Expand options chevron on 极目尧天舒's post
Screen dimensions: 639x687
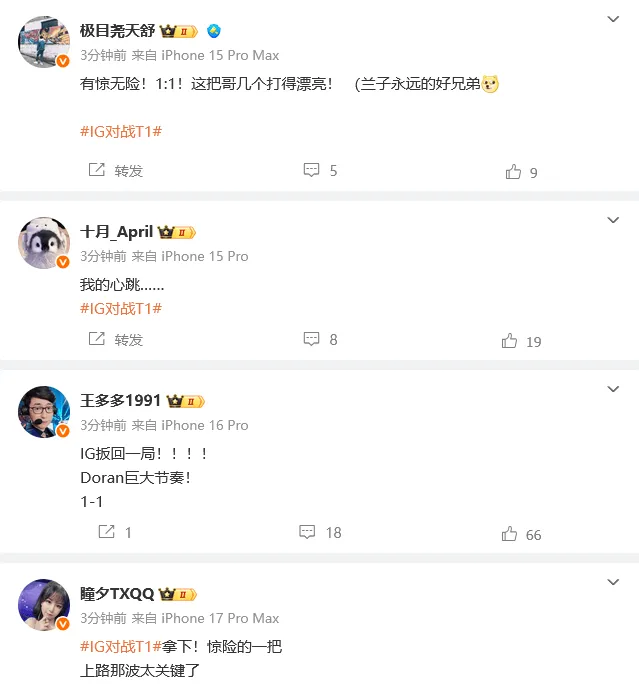coord(614,19)
